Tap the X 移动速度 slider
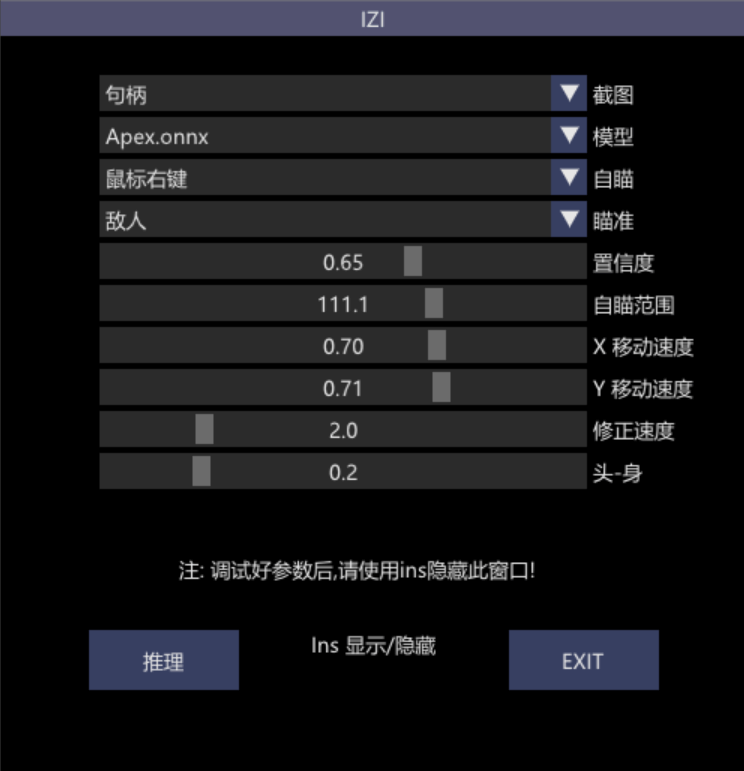The width and height of the screenshot is (744, 771). [436, 346]
